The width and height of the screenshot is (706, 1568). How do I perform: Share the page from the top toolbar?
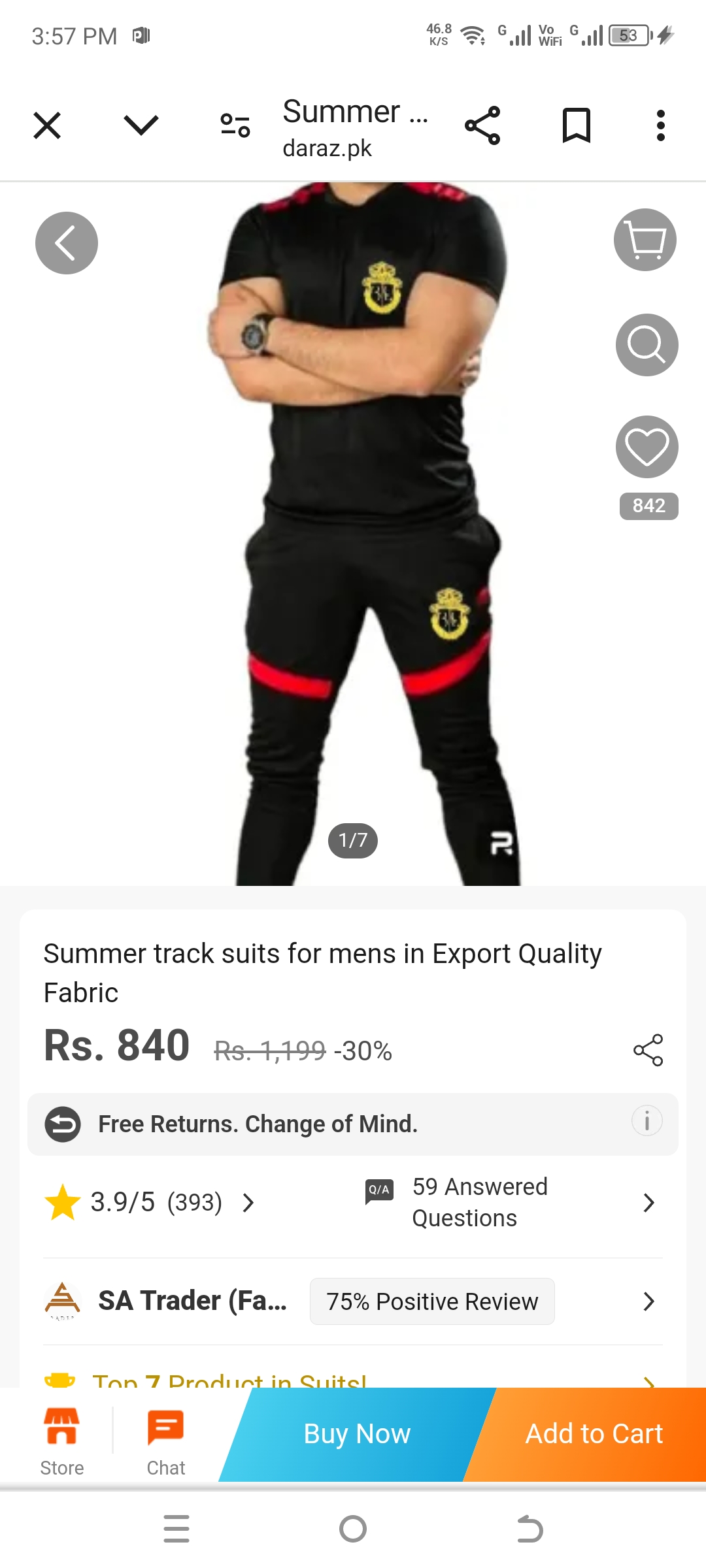click(x=482, y=125)
